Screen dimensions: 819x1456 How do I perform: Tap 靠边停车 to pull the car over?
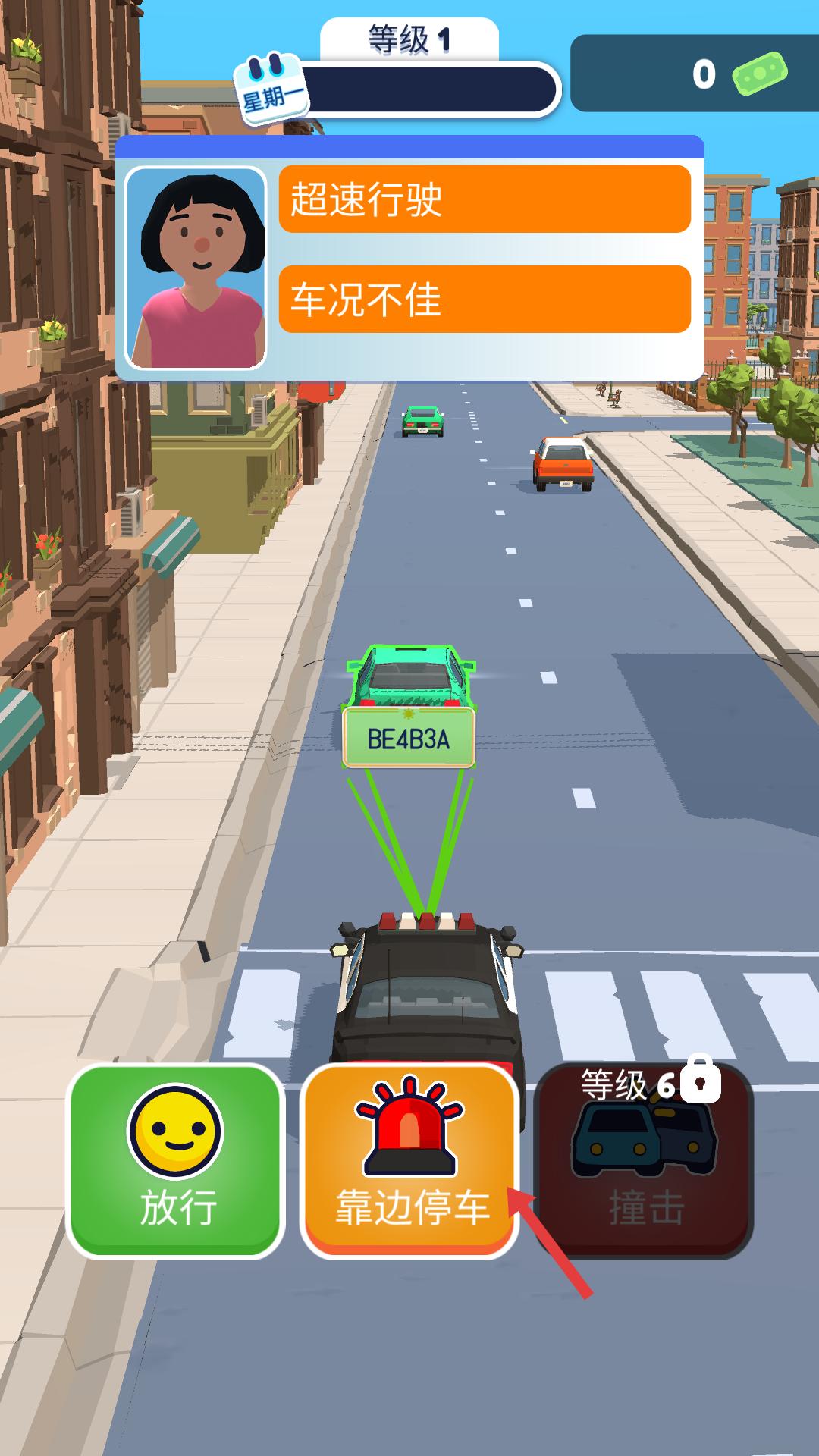[410, 1160]
